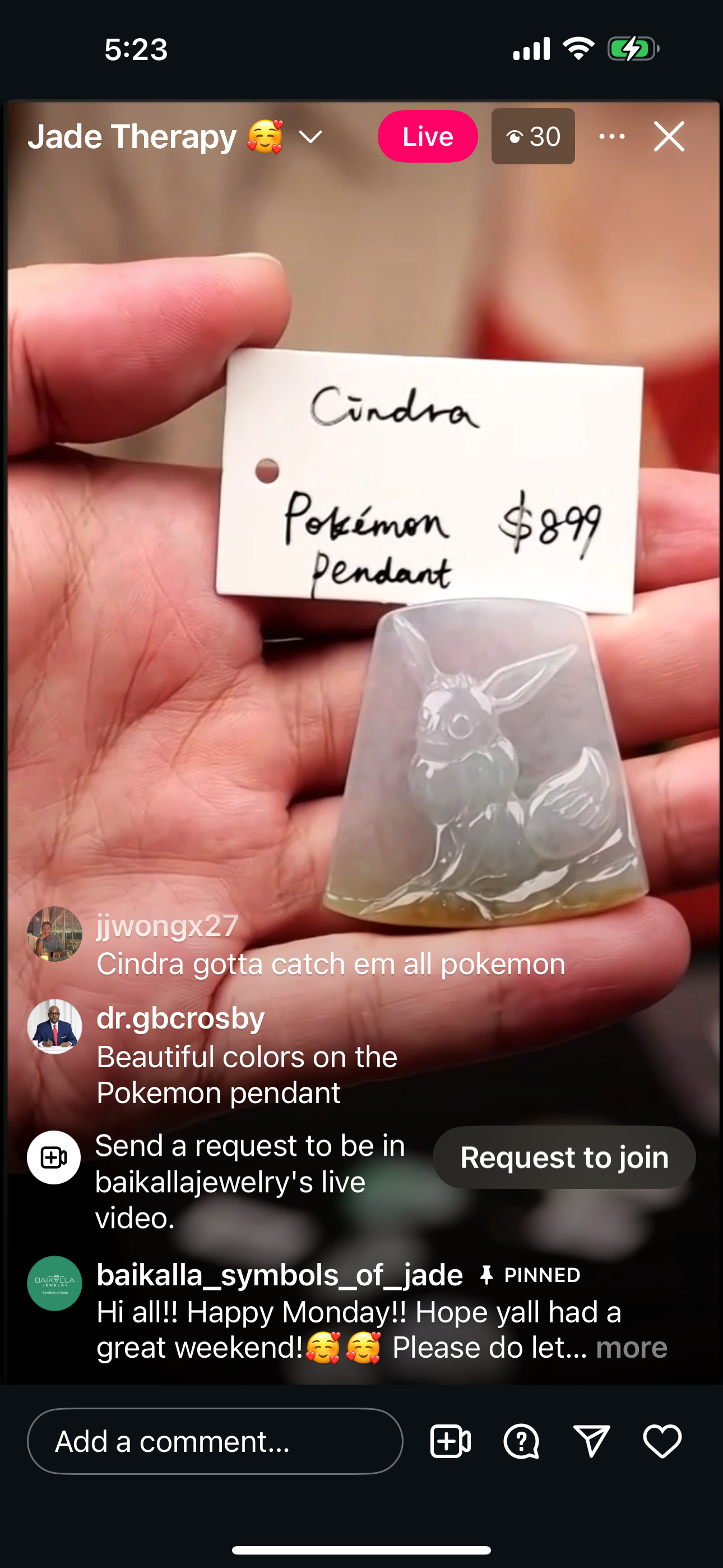
Task: Expand the Jade Therapy title dropdown
Action: click(x=310, y=137)
